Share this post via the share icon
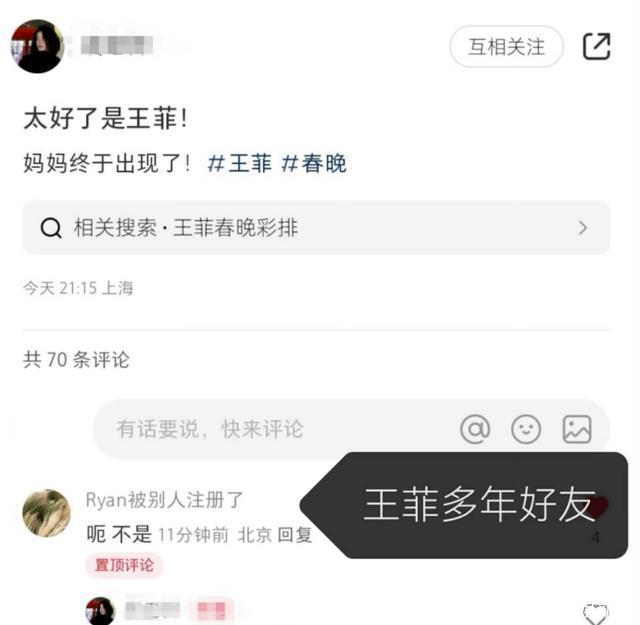640x625 pixels. tap(596, 46)
